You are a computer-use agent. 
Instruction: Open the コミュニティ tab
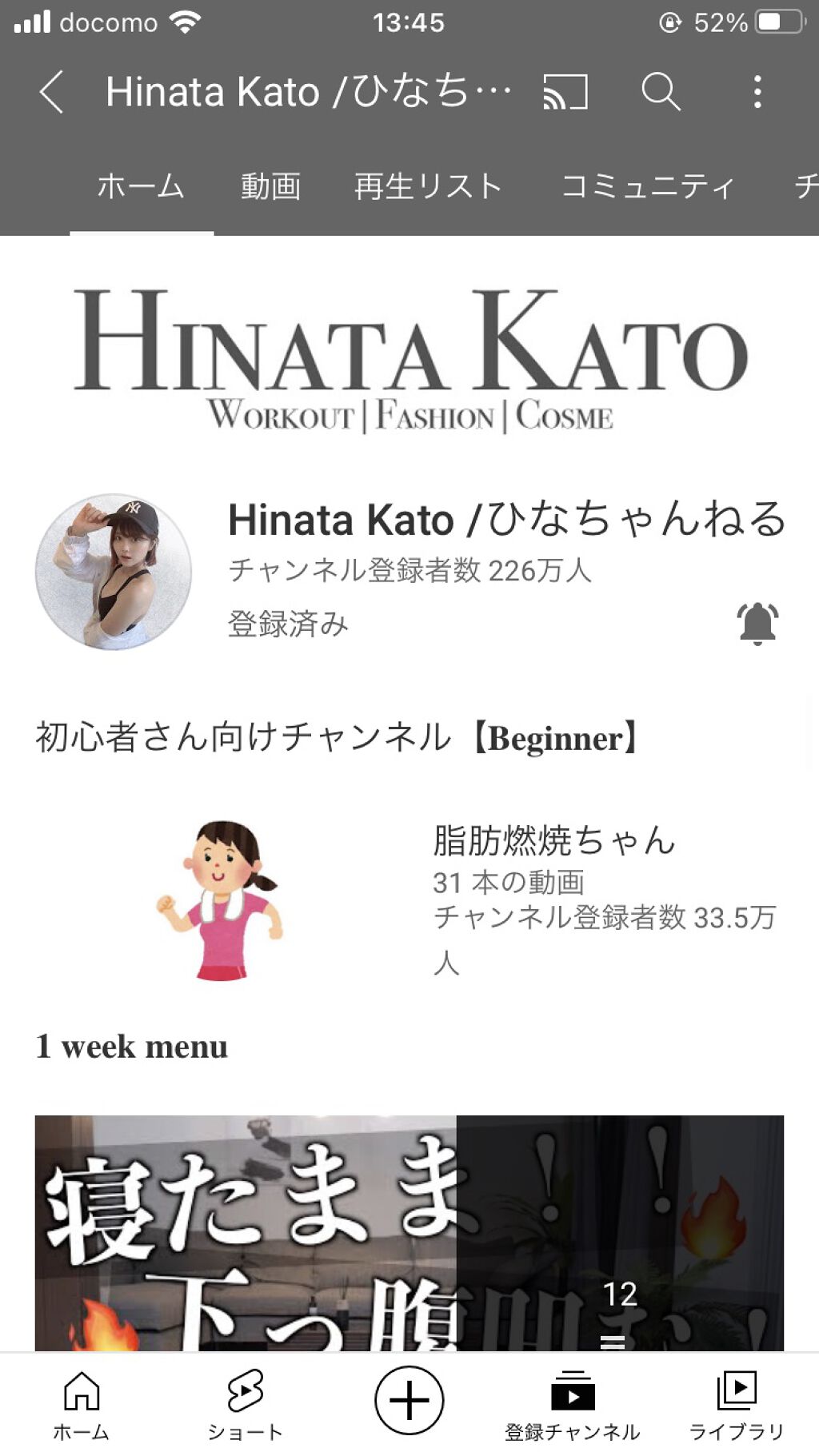(648, 187)
